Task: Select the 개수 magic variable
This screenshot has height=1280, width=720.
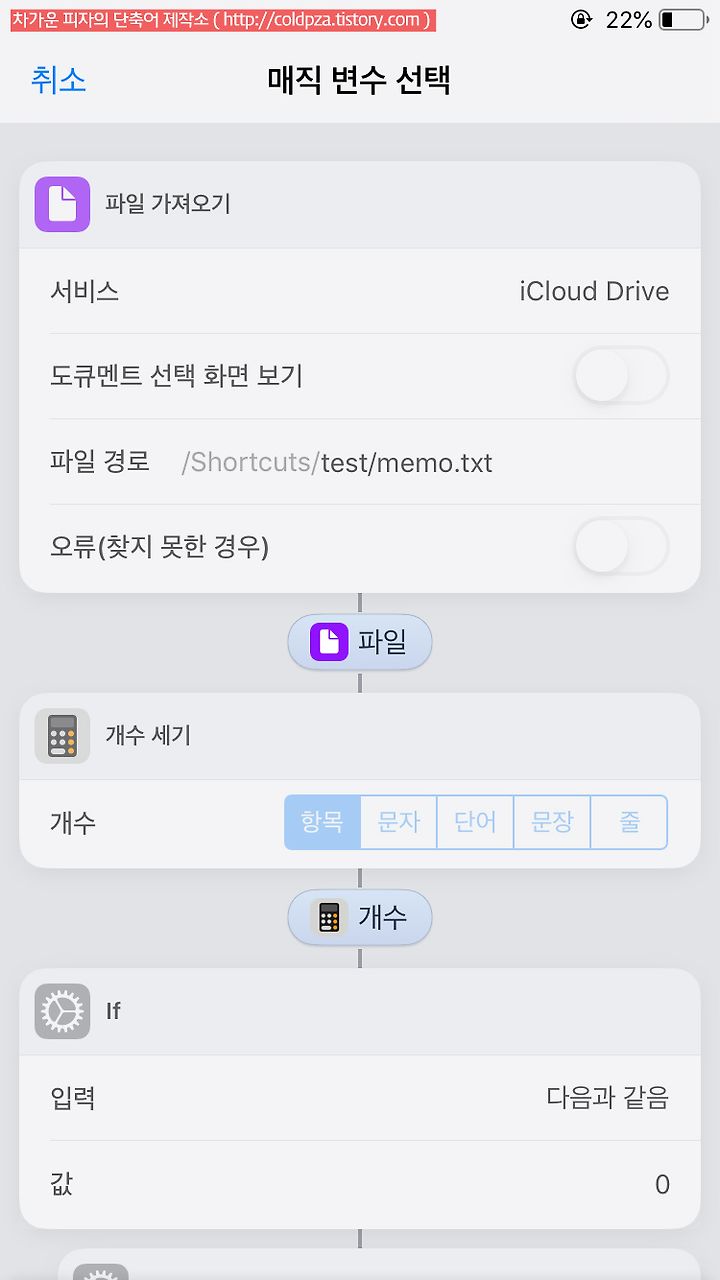Action: pos(360,917)
